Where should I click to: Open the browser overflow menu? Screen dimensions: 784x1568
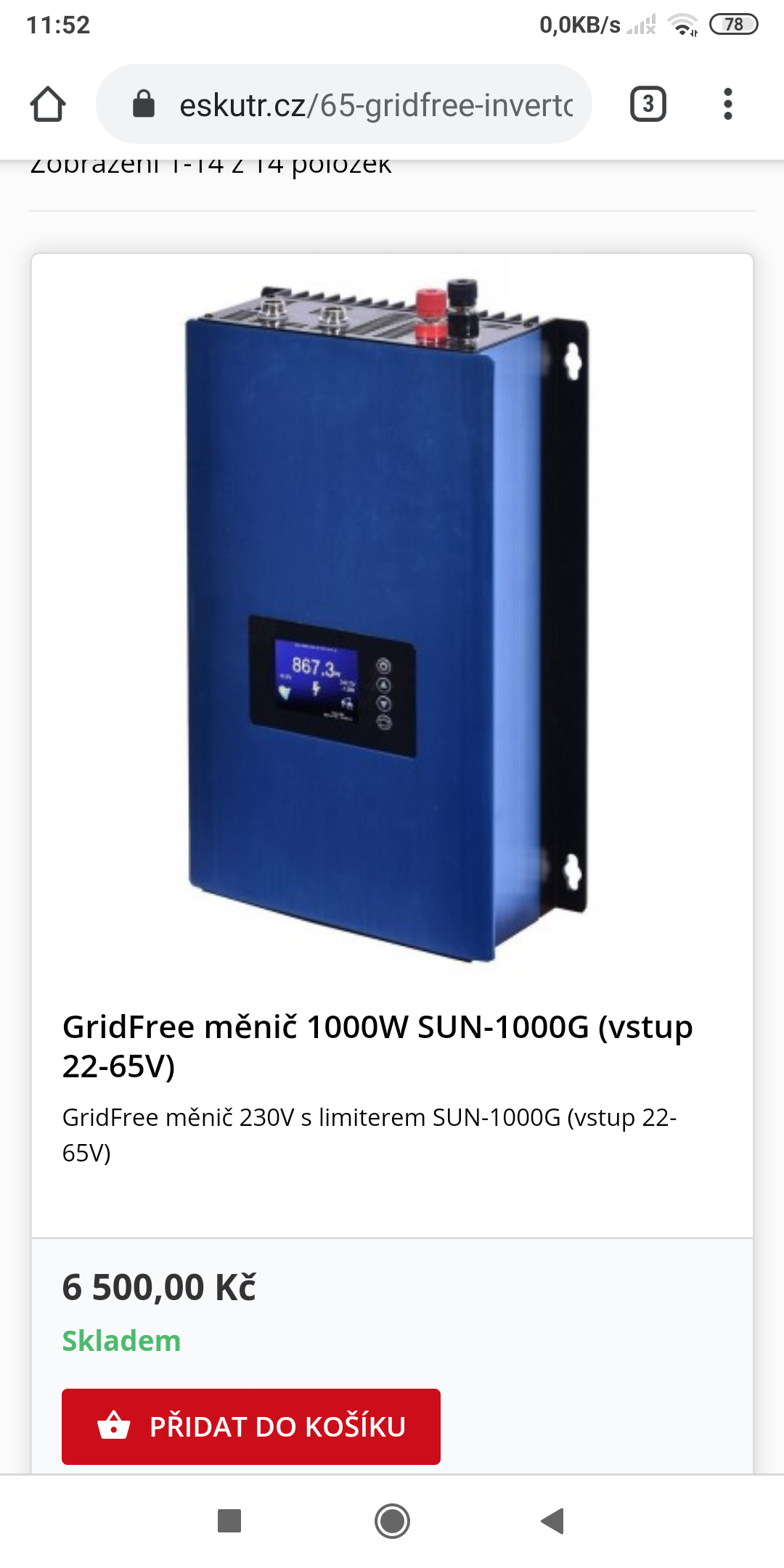click(x=727, y=105)
